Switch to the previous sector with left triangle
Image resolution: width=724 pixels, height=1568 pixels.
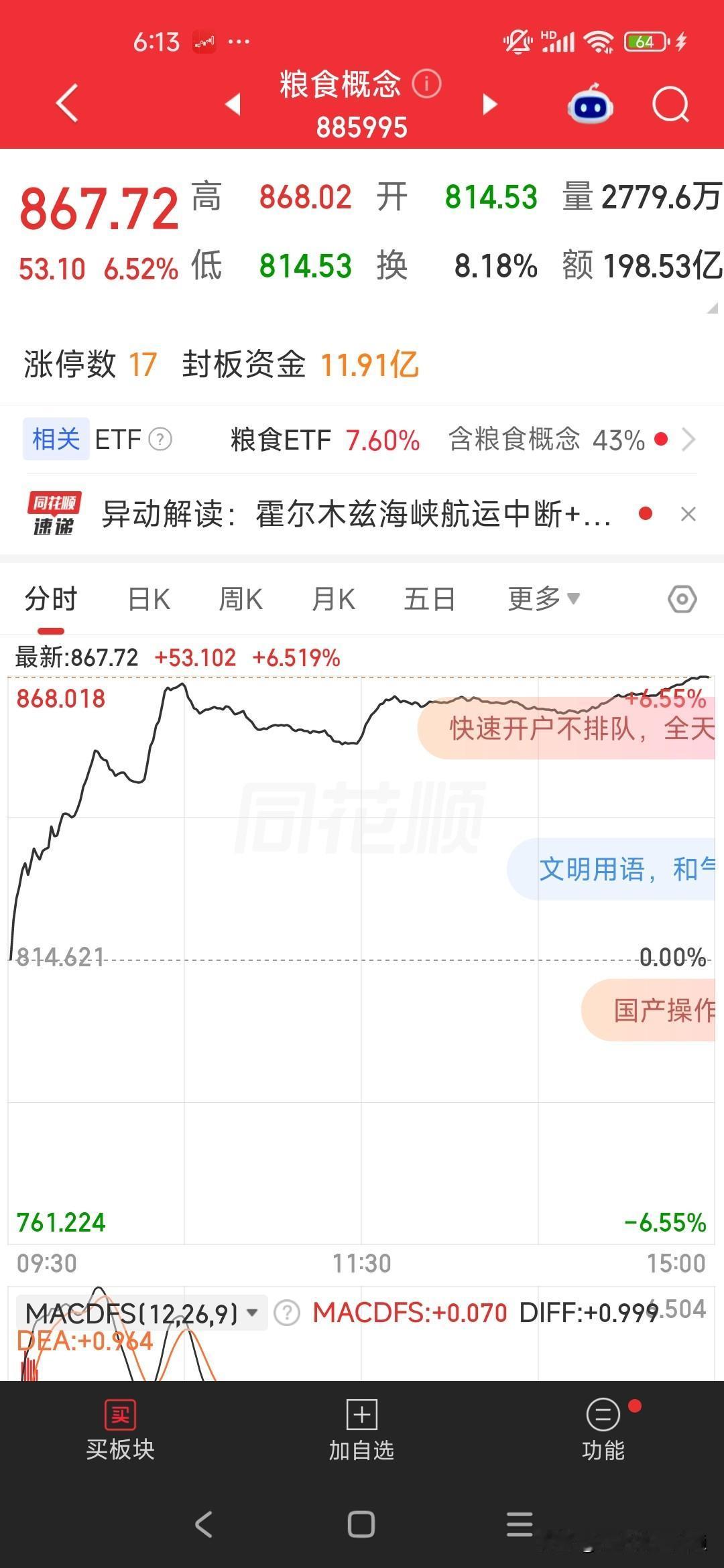[233, 104]
